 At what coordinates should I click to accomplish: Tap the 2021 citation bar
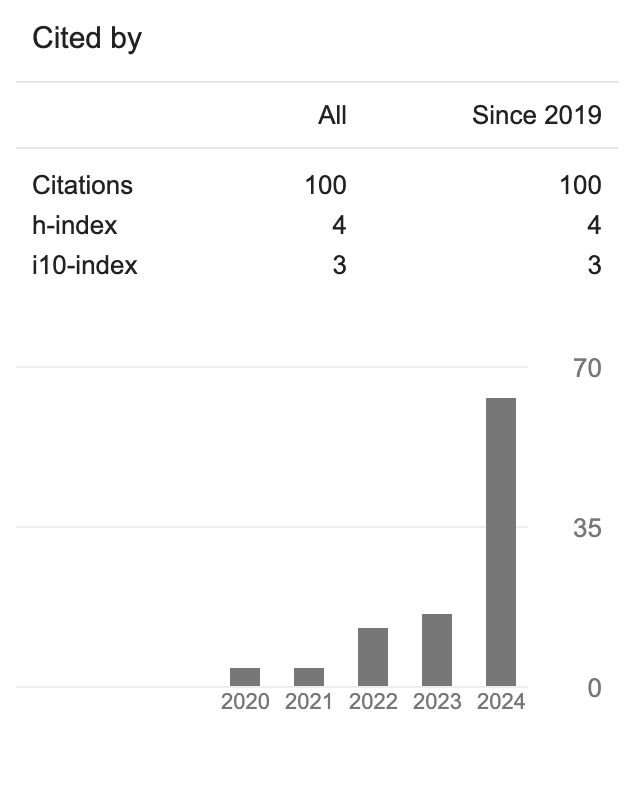click(x=309, y=677)
